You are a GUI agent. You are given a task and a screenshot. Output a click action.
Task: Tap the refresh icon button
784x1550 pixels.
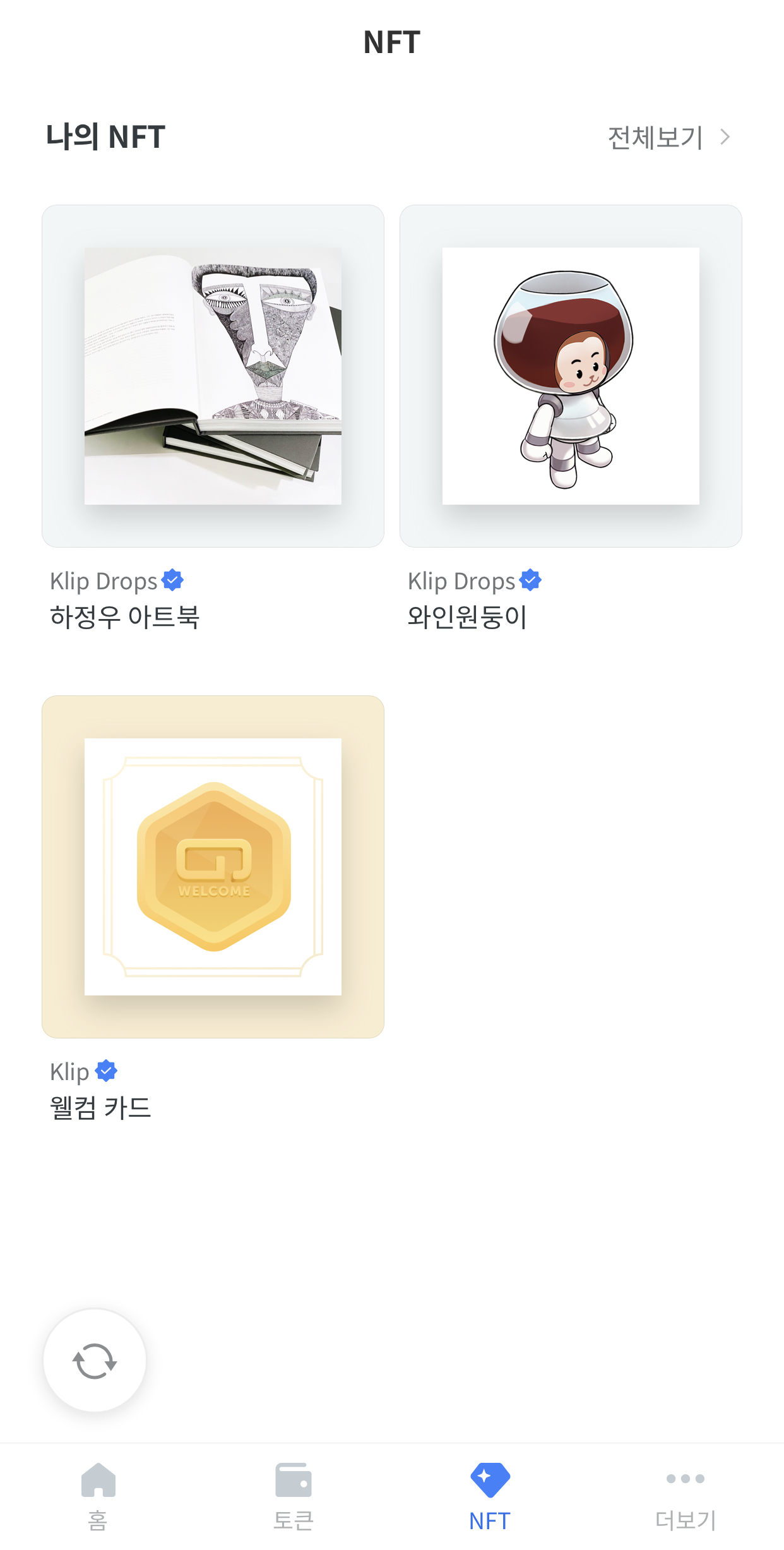93,1362
